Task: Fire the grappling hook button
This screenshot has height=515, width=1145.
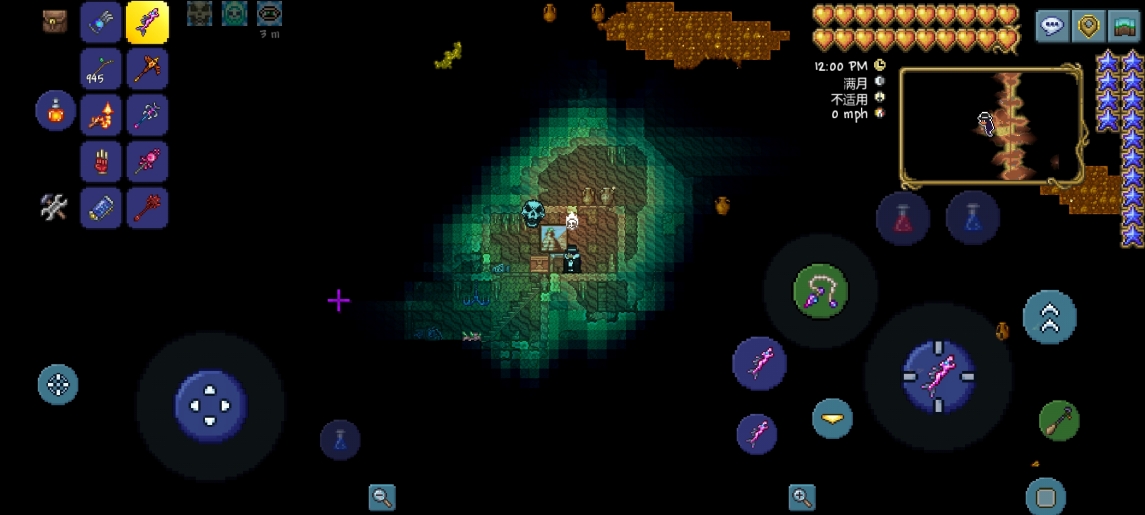Action: click(820, 292)
